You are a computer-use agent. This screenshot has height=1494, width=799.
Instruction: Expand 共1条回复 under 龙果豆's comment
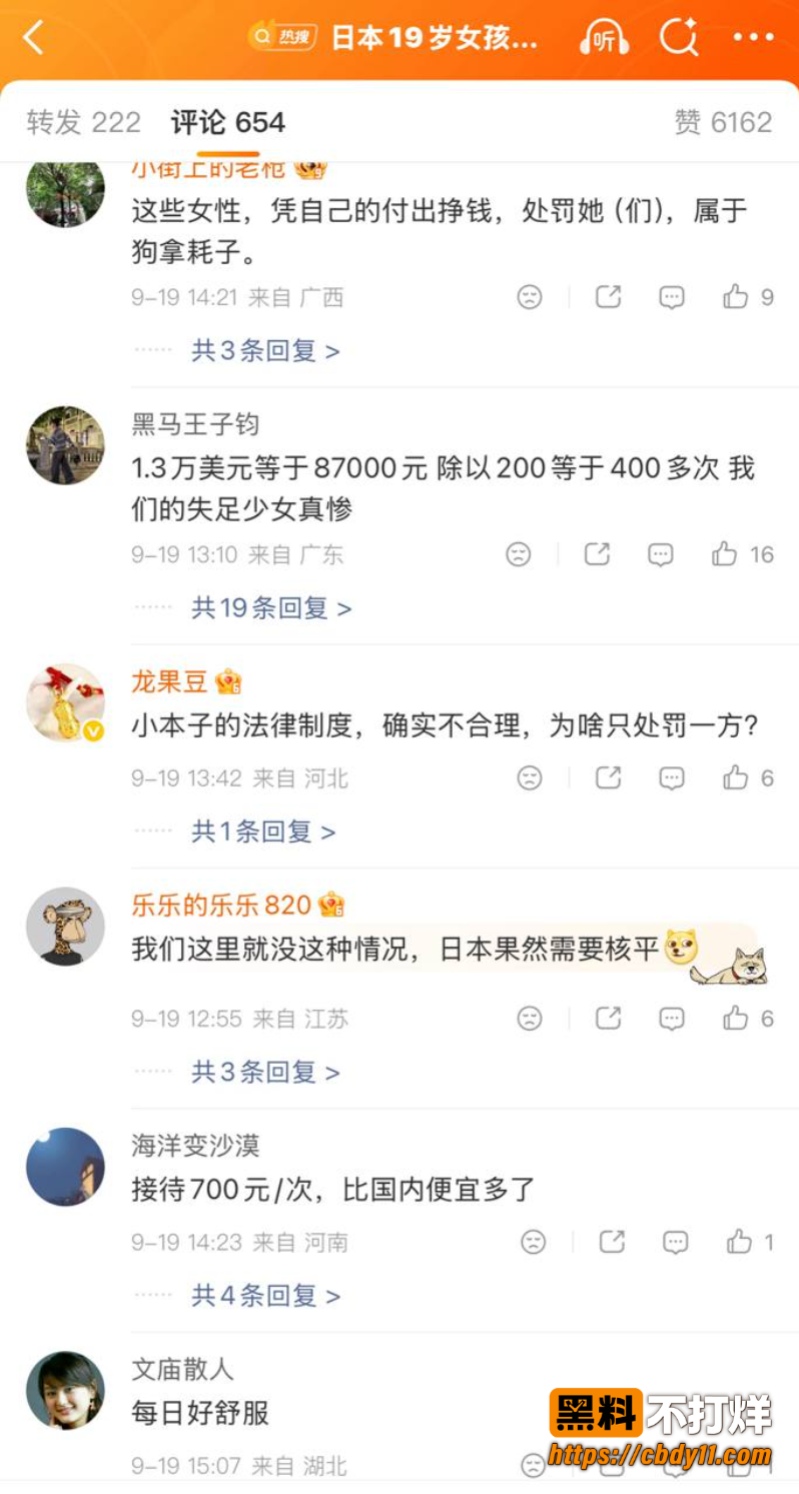coord(263,832)
